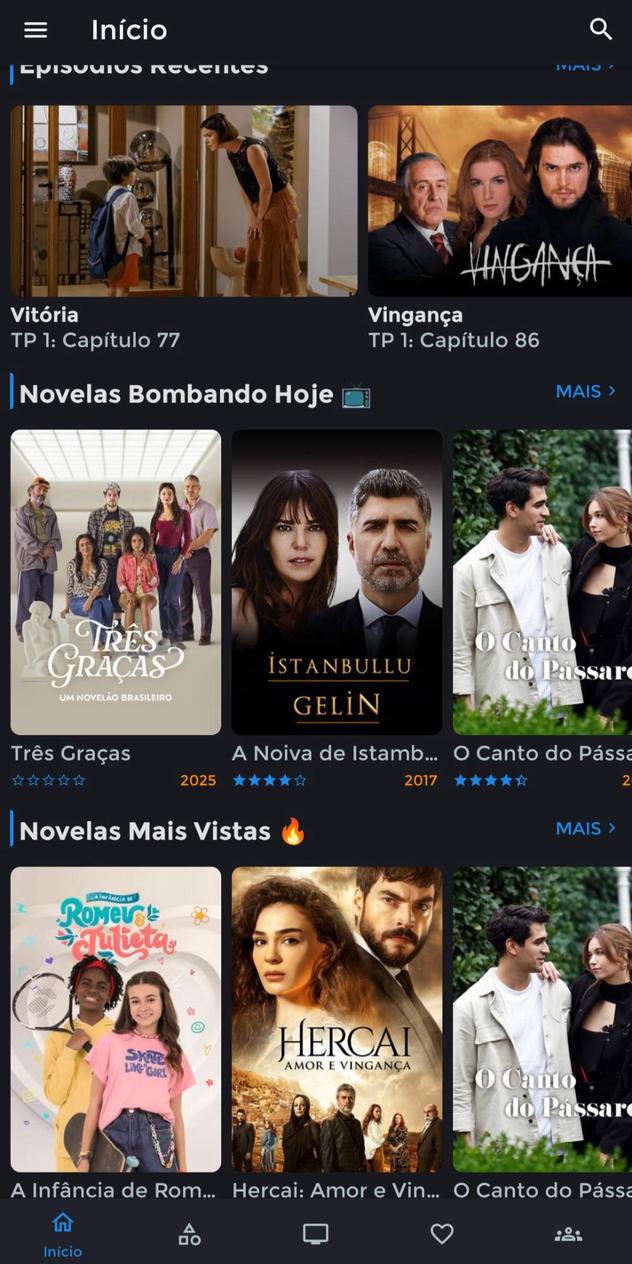Open the hamburger drawer menu
This screenshot has width=632, height=1264.
click(36, 30)
